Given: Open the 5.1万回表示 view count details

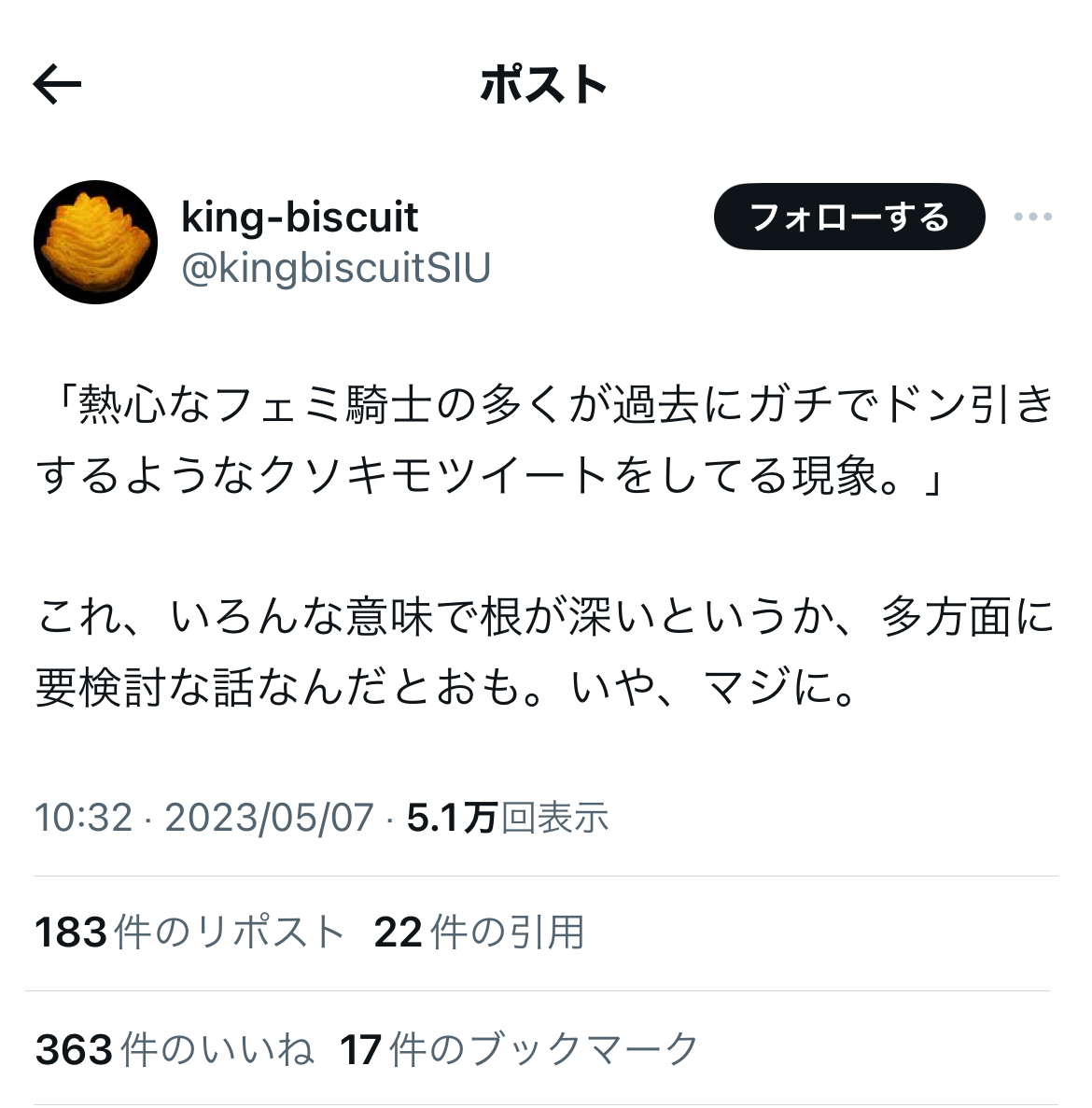Looking at the screenshot, I should tap(508, 818).
